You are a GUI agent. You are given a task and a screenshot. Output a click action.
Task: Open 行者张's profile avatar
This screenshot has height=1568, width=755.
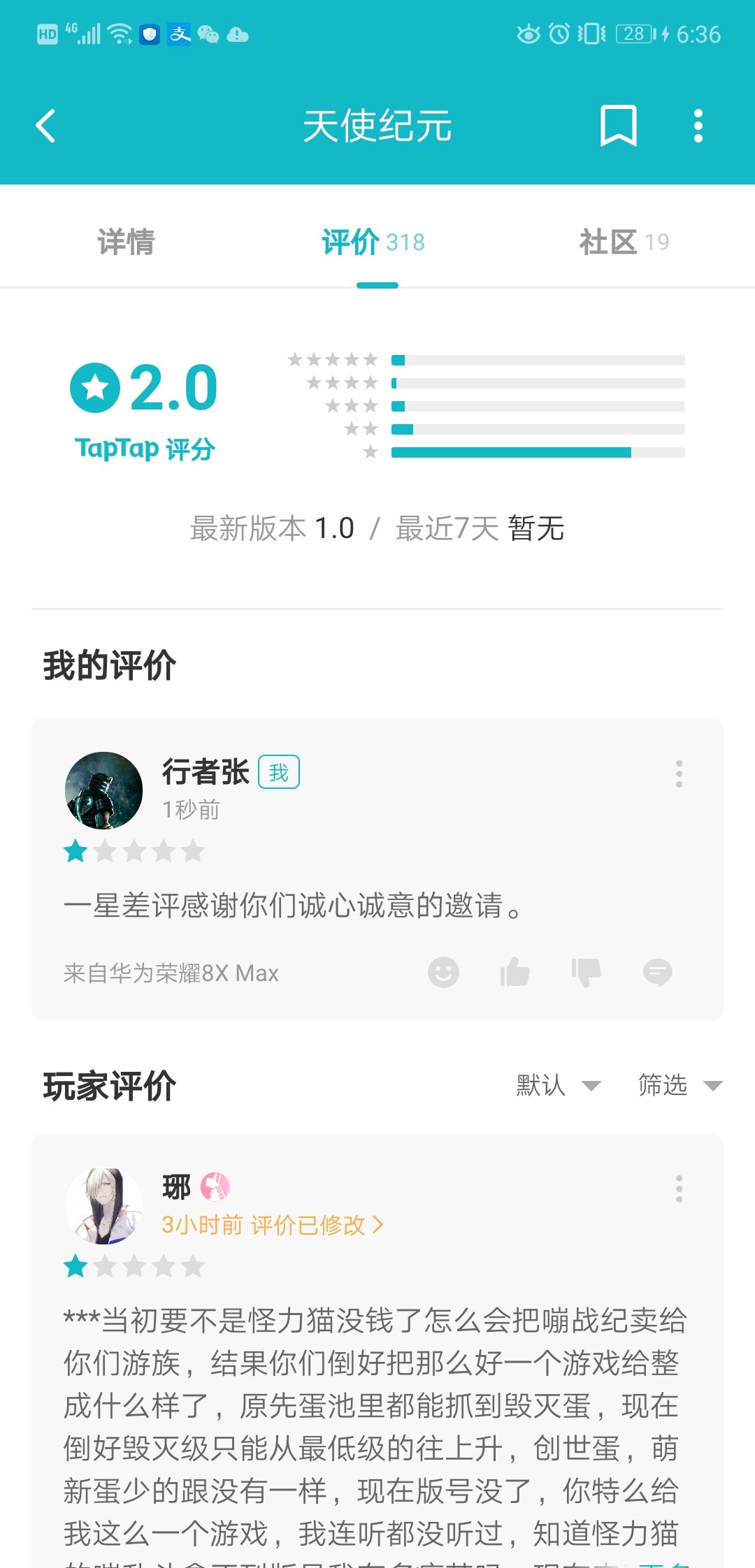(x=103, y=790)
